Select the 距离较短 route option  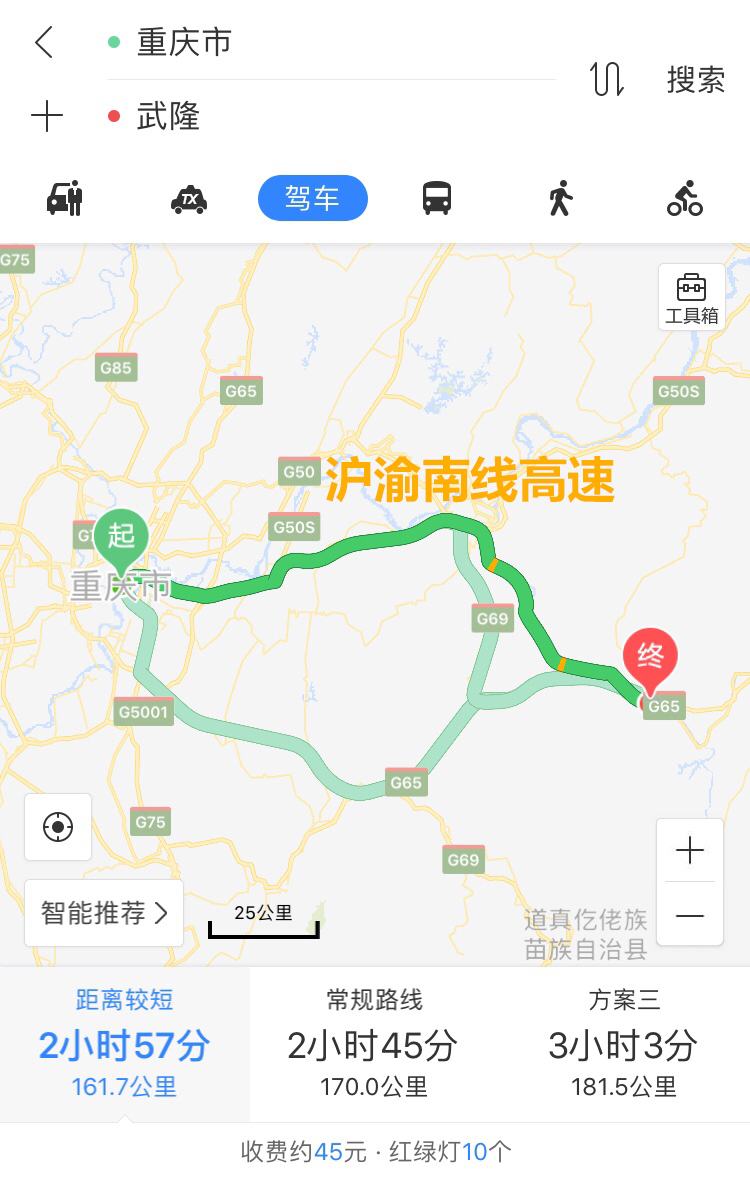[x=124, y=1043]
